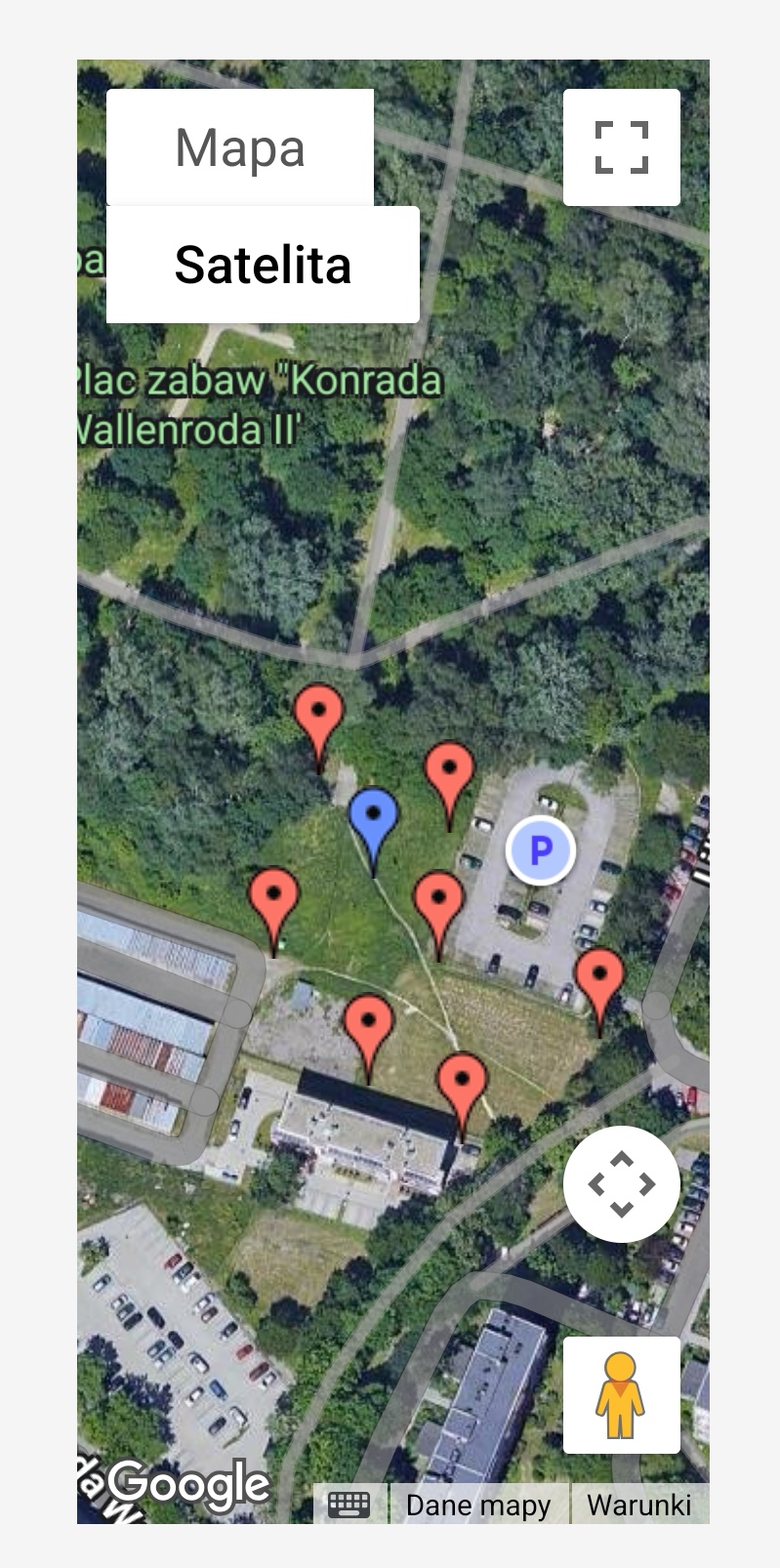Select the Satelita map type
Viewport: 780px width, 1568px height.
(263, 265)
